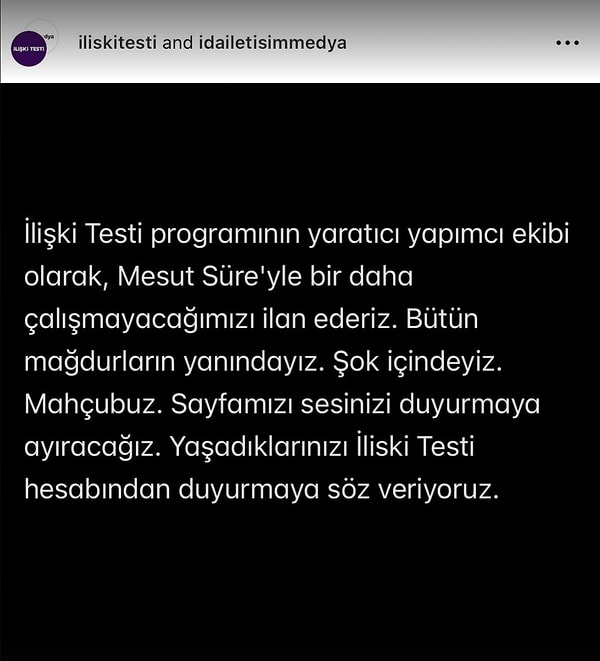Open the iliskitesti profile picture

pyautogui.click(x=29, y=47)
